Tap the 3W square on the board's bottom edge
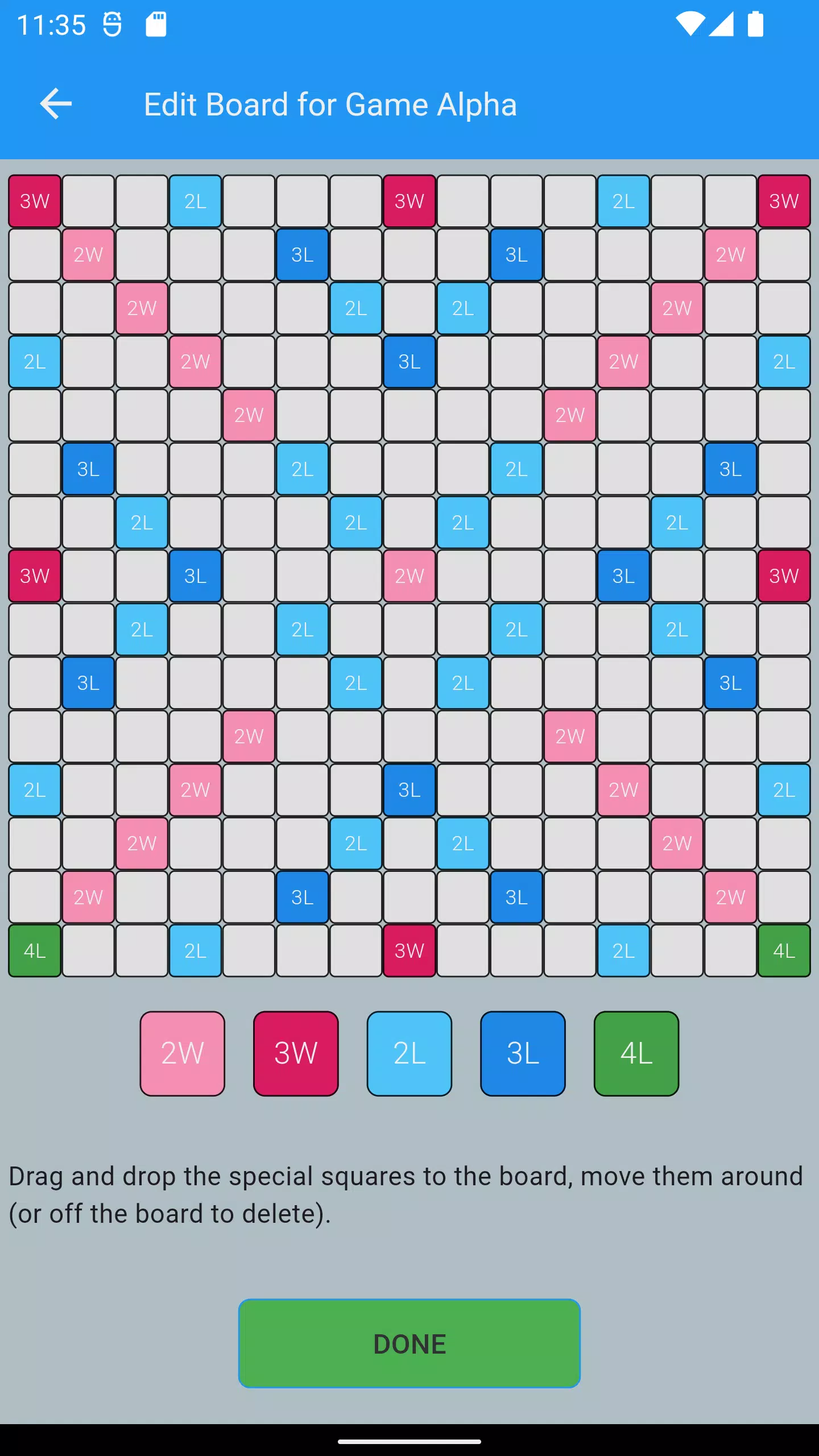Image resolution: width=819 pixels, height=1456 pixels. coord(409,950)
